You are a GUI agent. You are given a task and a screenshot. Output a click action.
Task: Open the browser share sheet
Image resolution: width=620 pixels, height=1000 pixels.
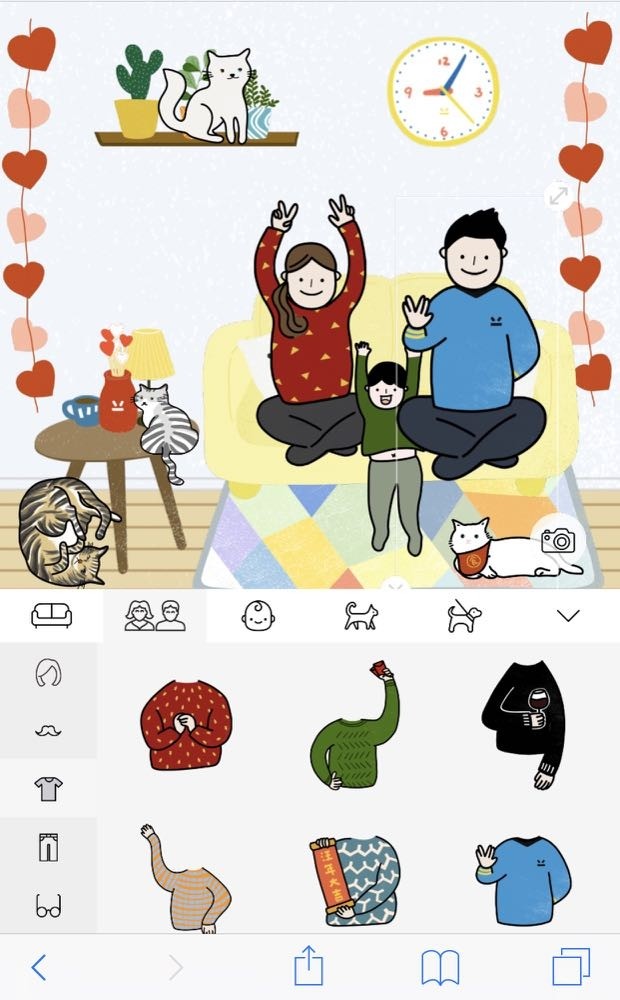pos(309,967)
